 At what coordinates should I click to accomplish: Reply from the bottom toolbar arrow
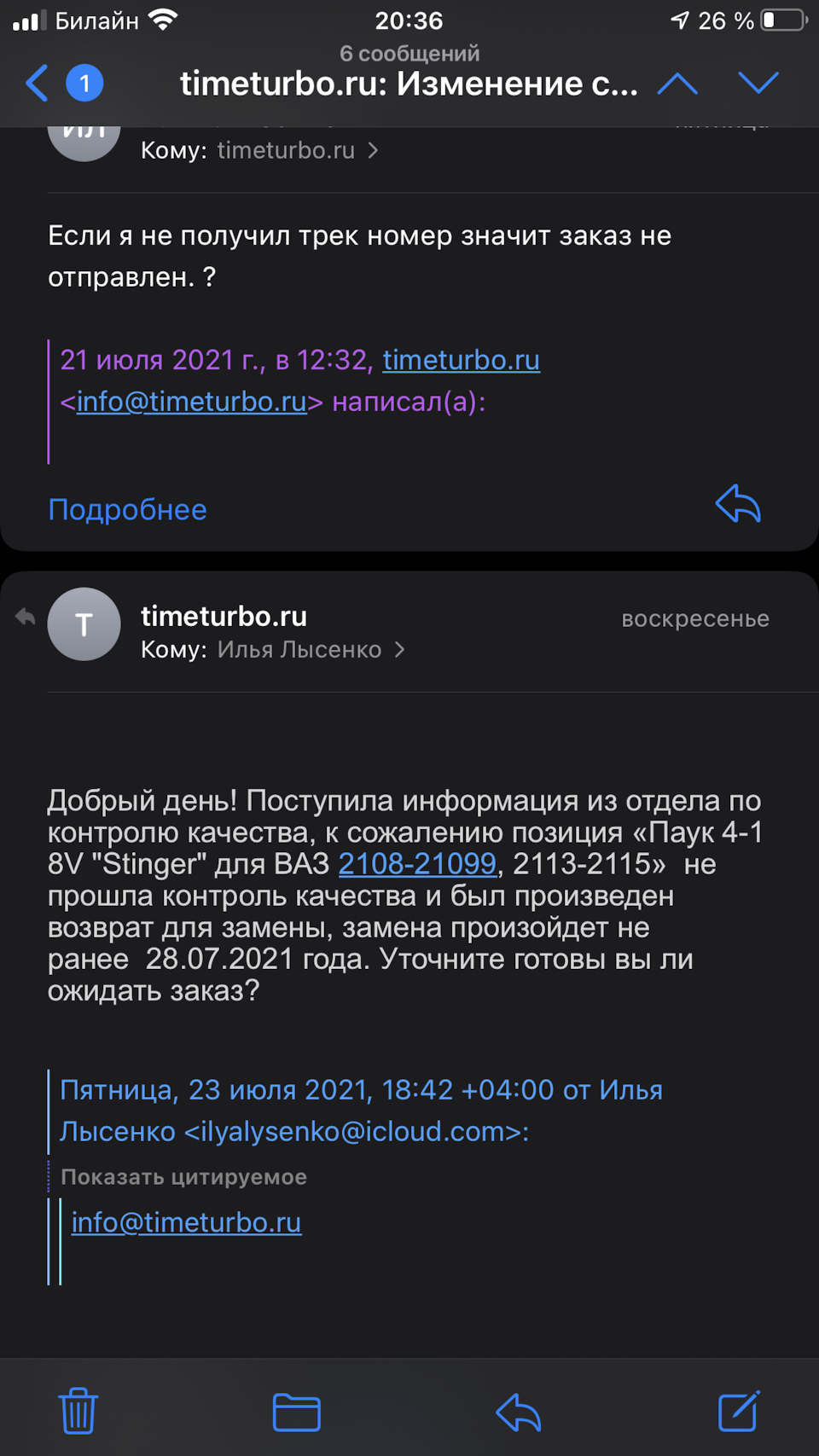pos(518,1411)
